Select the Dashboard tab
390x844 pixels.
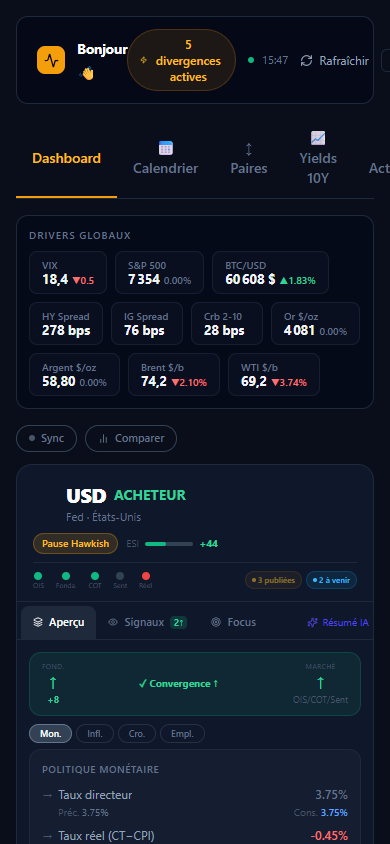pos(66,158)
